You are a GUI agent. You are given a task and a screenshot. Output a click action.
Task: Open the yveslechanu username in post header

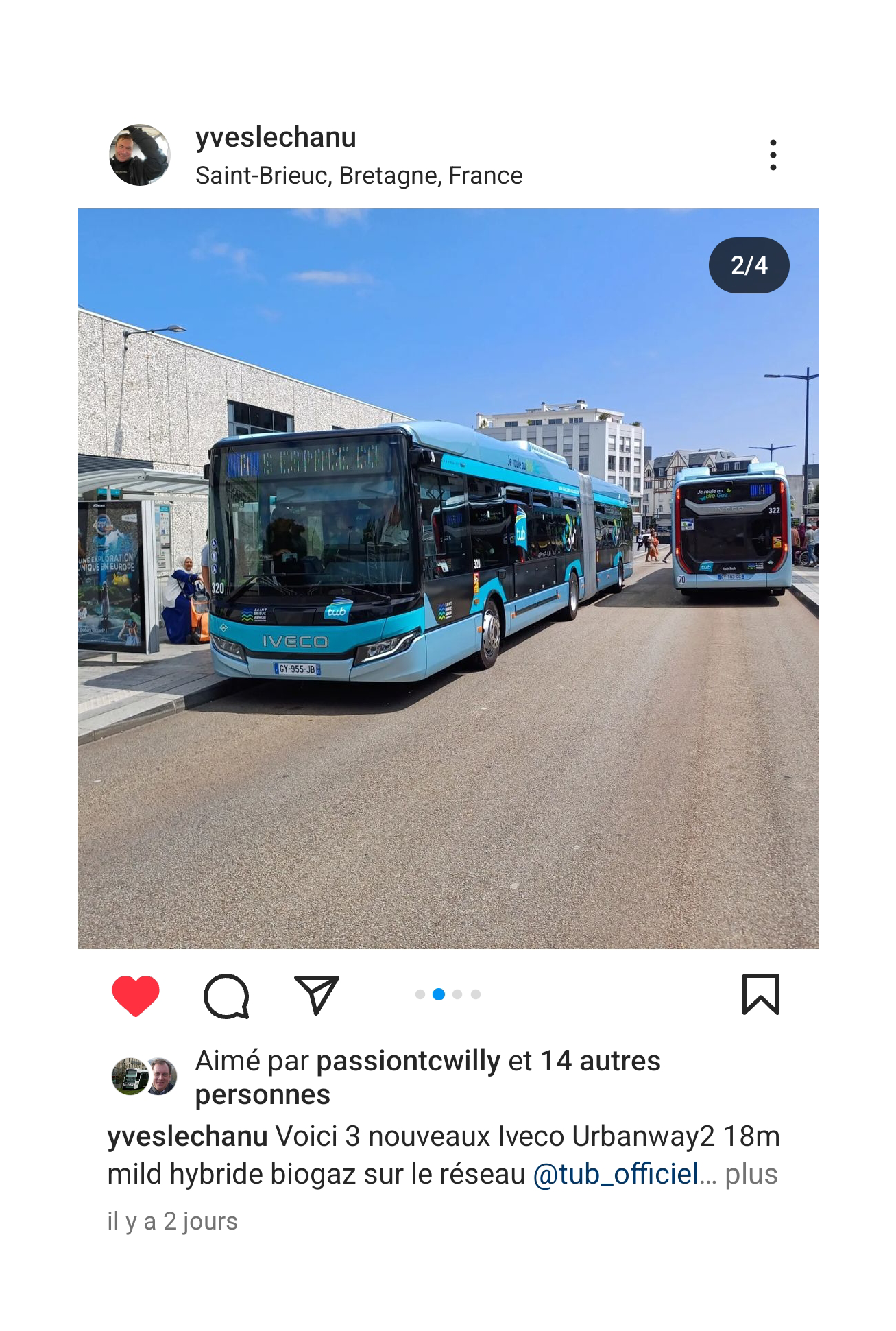[x=276, y=137]
